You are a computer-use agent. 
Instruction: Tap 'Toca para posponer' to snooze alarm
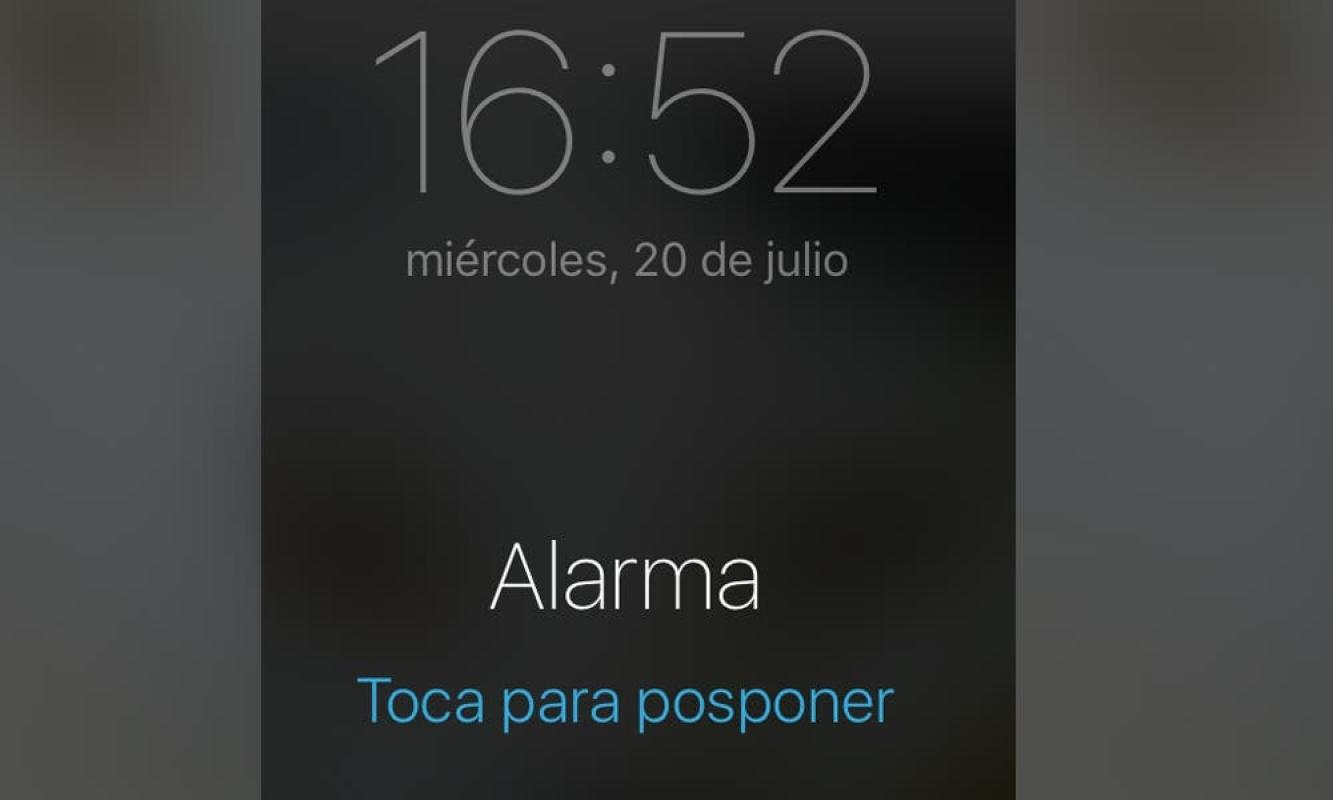pyautogui.click(x=625, y=702)
